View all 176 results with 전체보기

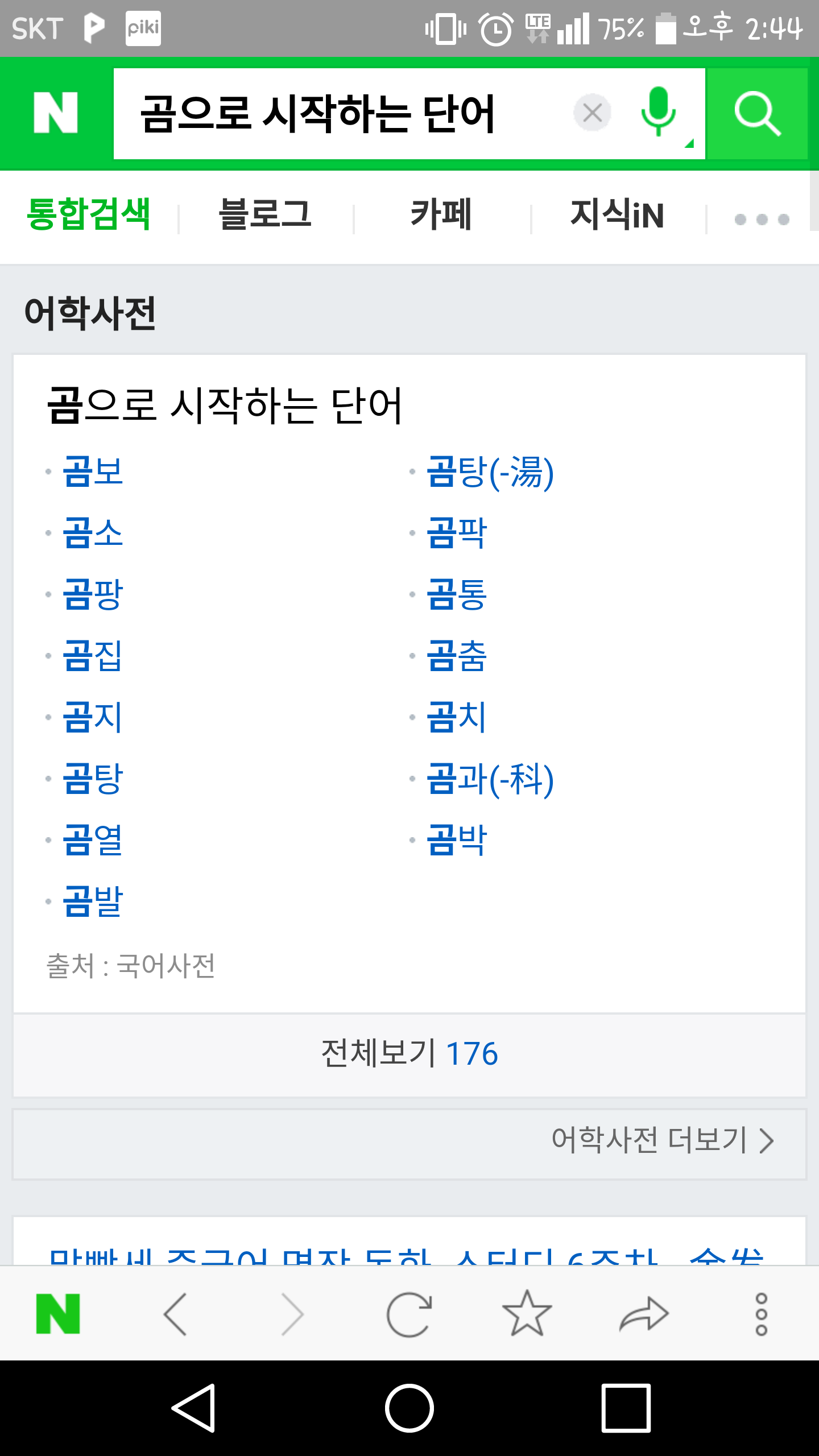click(409, 1054)
